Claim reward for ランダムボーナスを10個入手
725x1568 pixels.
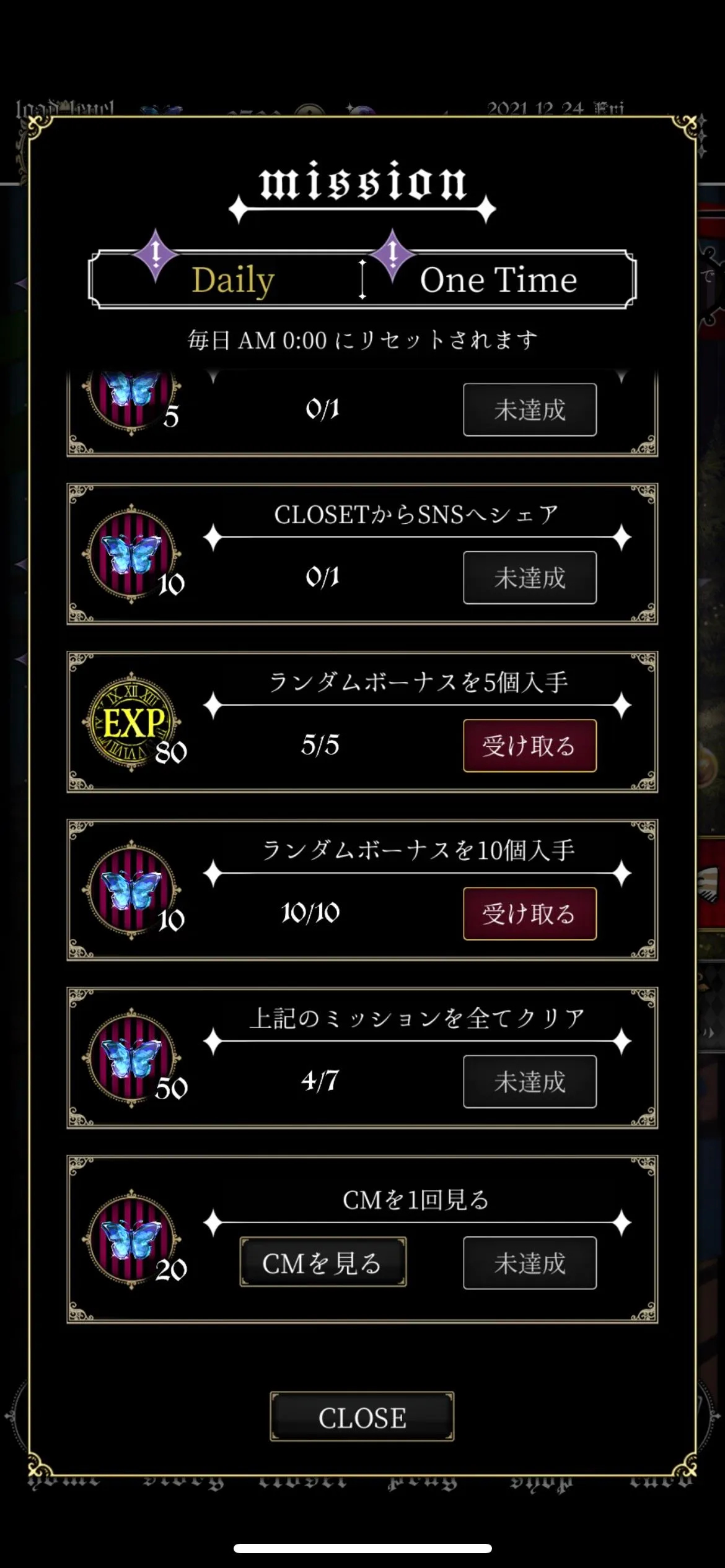coord(529,913)
